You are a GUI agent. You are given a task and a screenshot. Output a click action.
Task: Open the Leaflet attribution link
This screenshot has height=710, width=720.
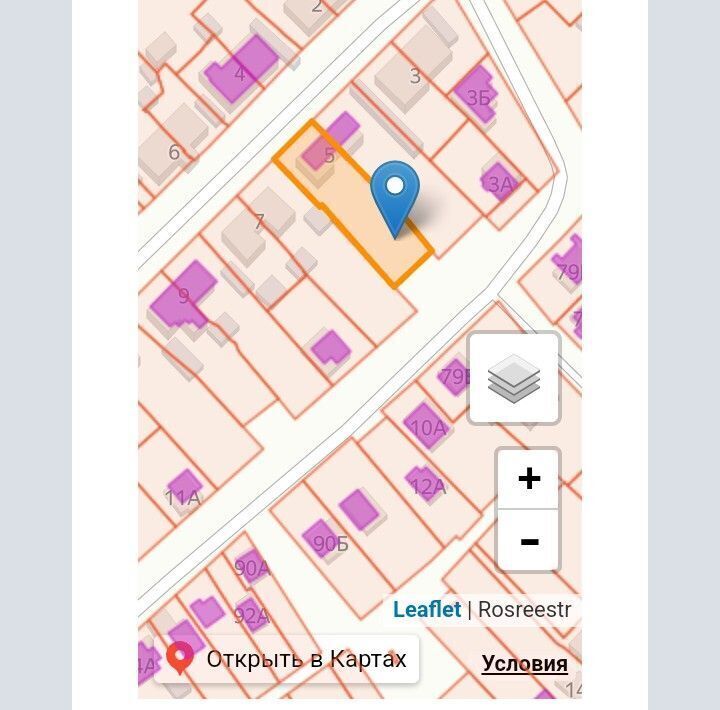point(427,609)
